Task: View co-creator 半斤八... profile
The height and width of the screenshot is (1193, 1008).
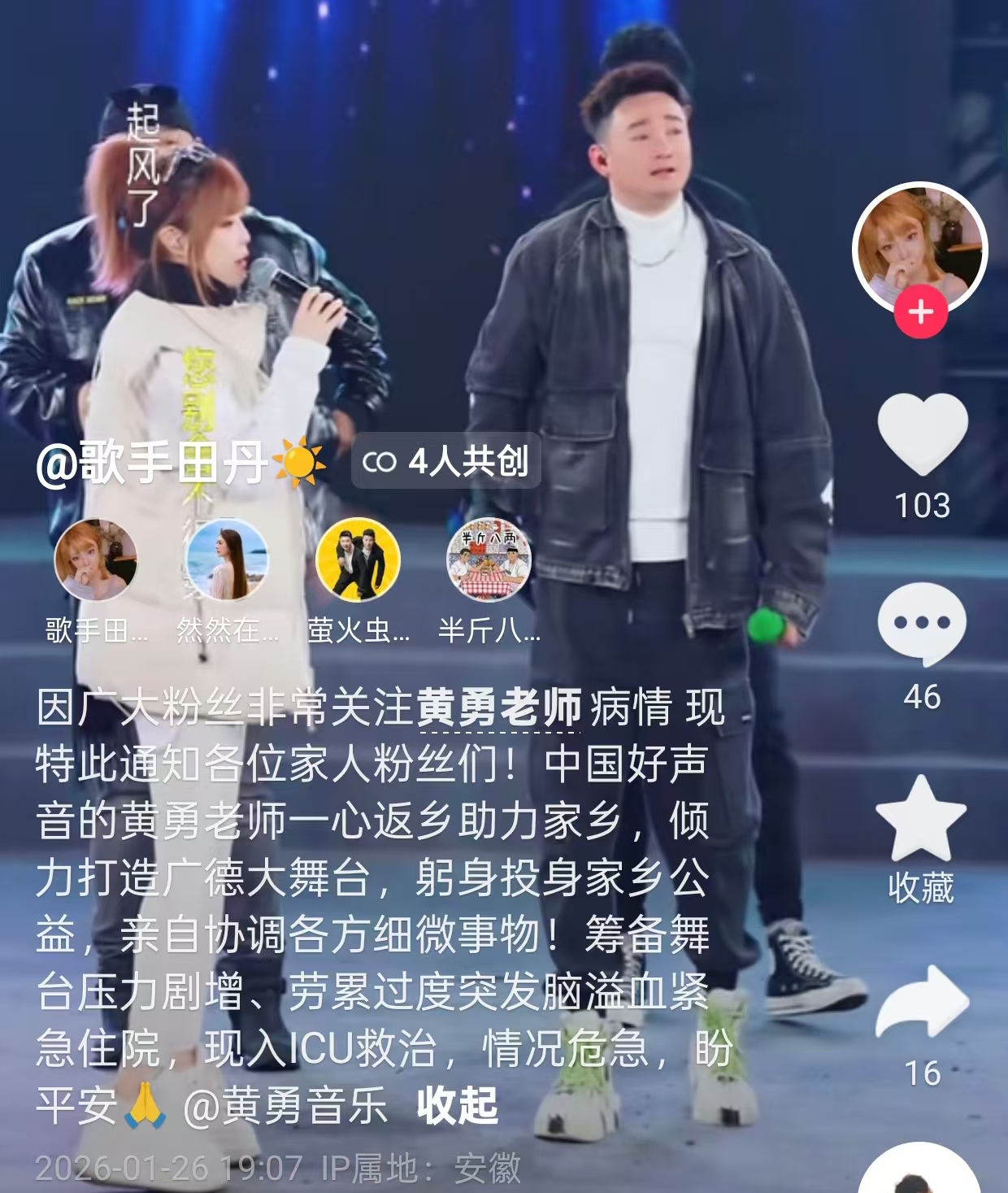Action: 489,561
